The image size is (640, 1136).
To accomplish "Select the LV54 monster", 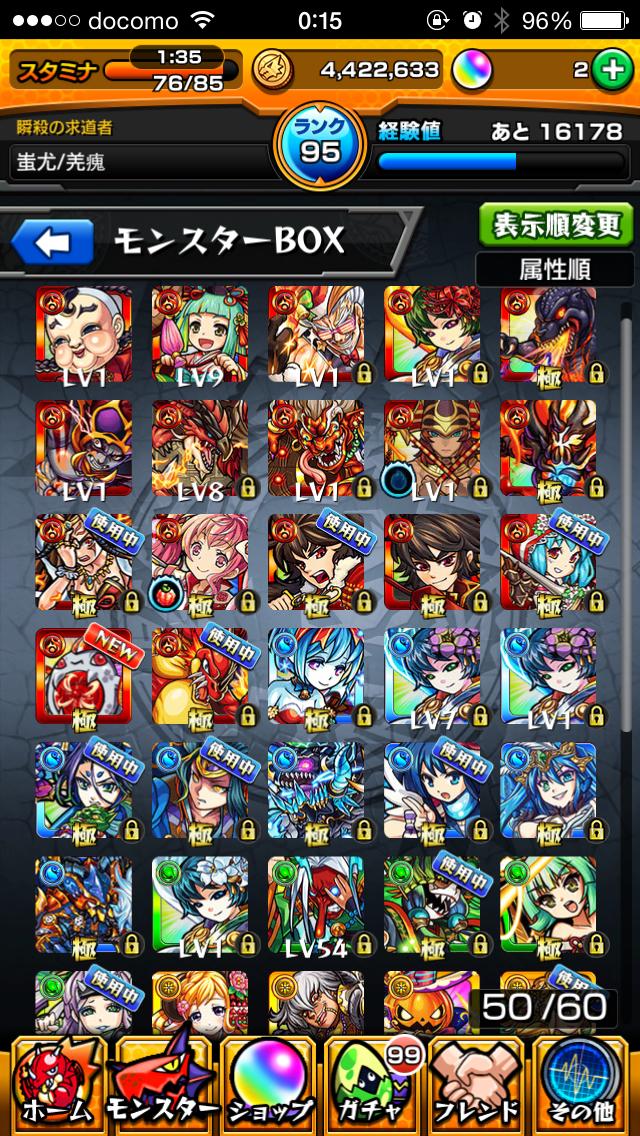I will tap(316, 904).
